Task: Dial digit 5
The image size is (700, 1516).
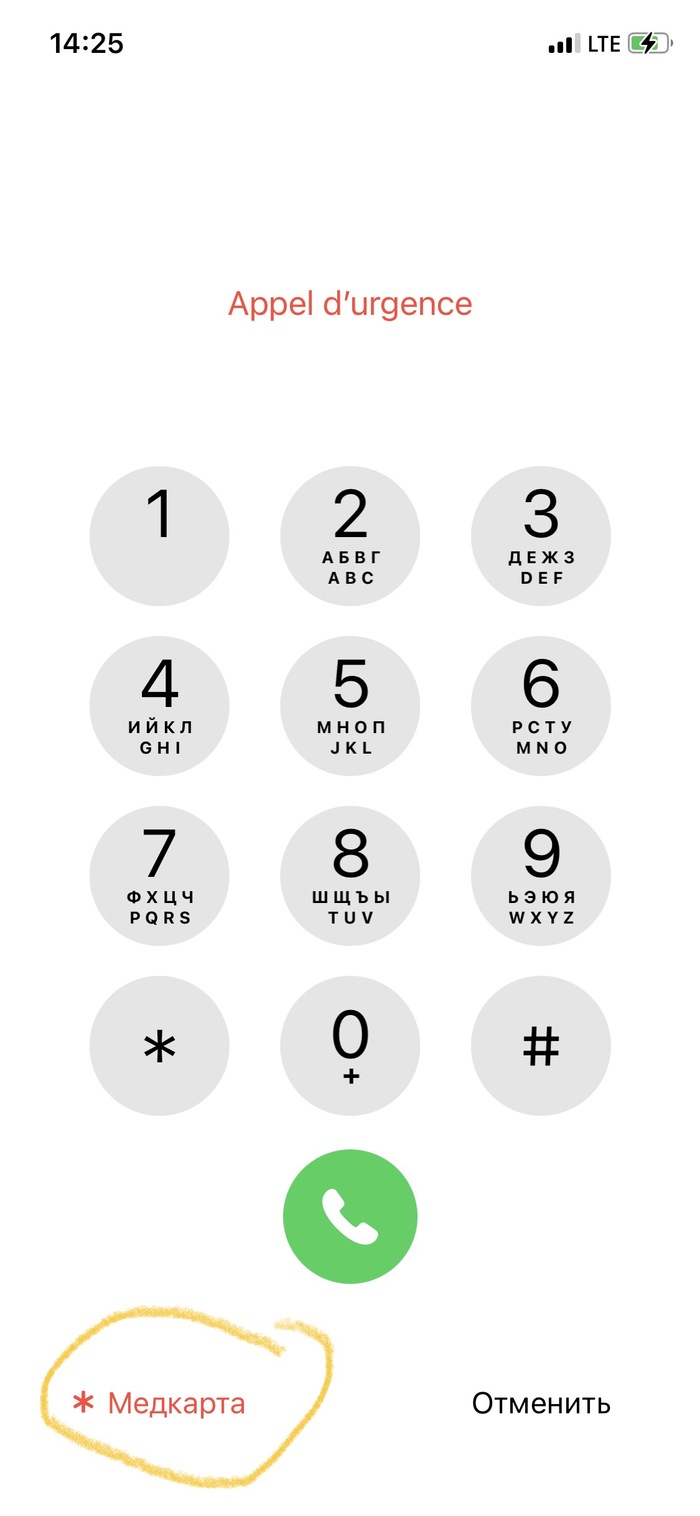Action: (350, 706)
